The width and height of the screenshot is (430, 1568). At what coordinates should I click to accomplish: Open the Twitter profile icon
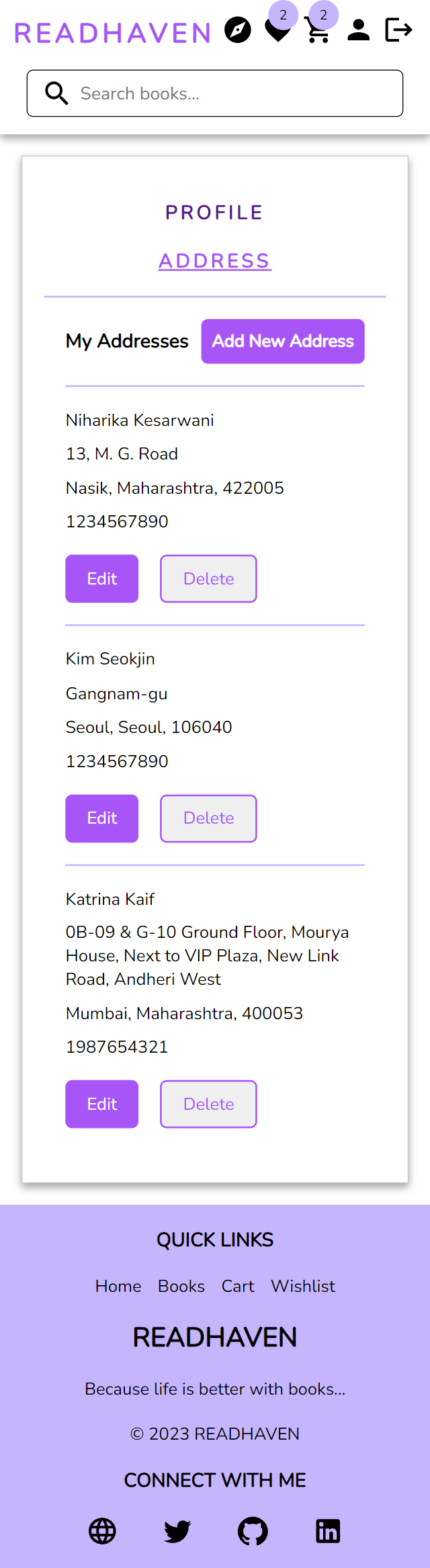(177, 1531)
